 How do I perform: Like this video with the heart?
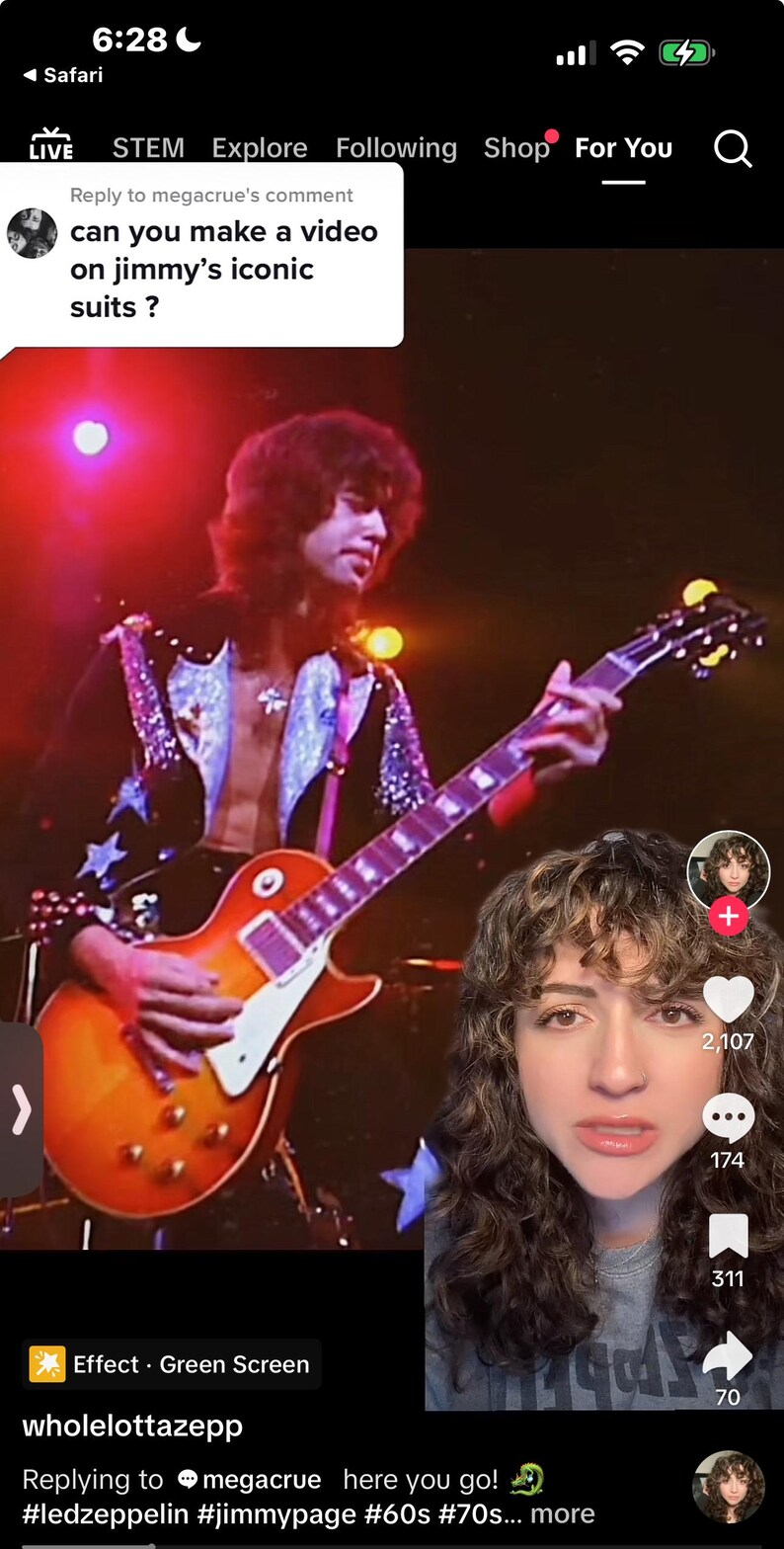coord(728,1000)
